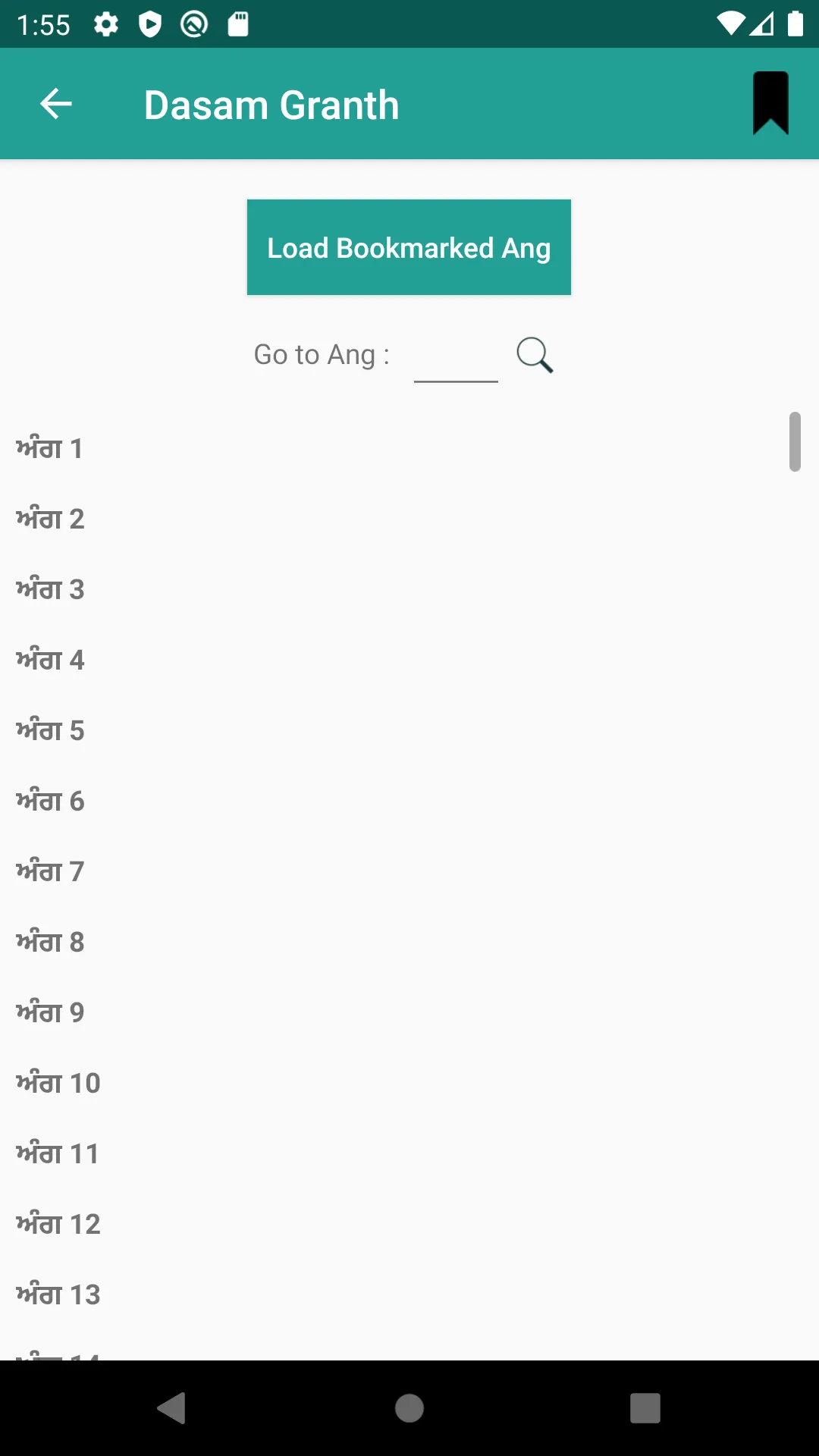
Task: Open recent apps from navigation bar
Action: (x=645, y=1408)
